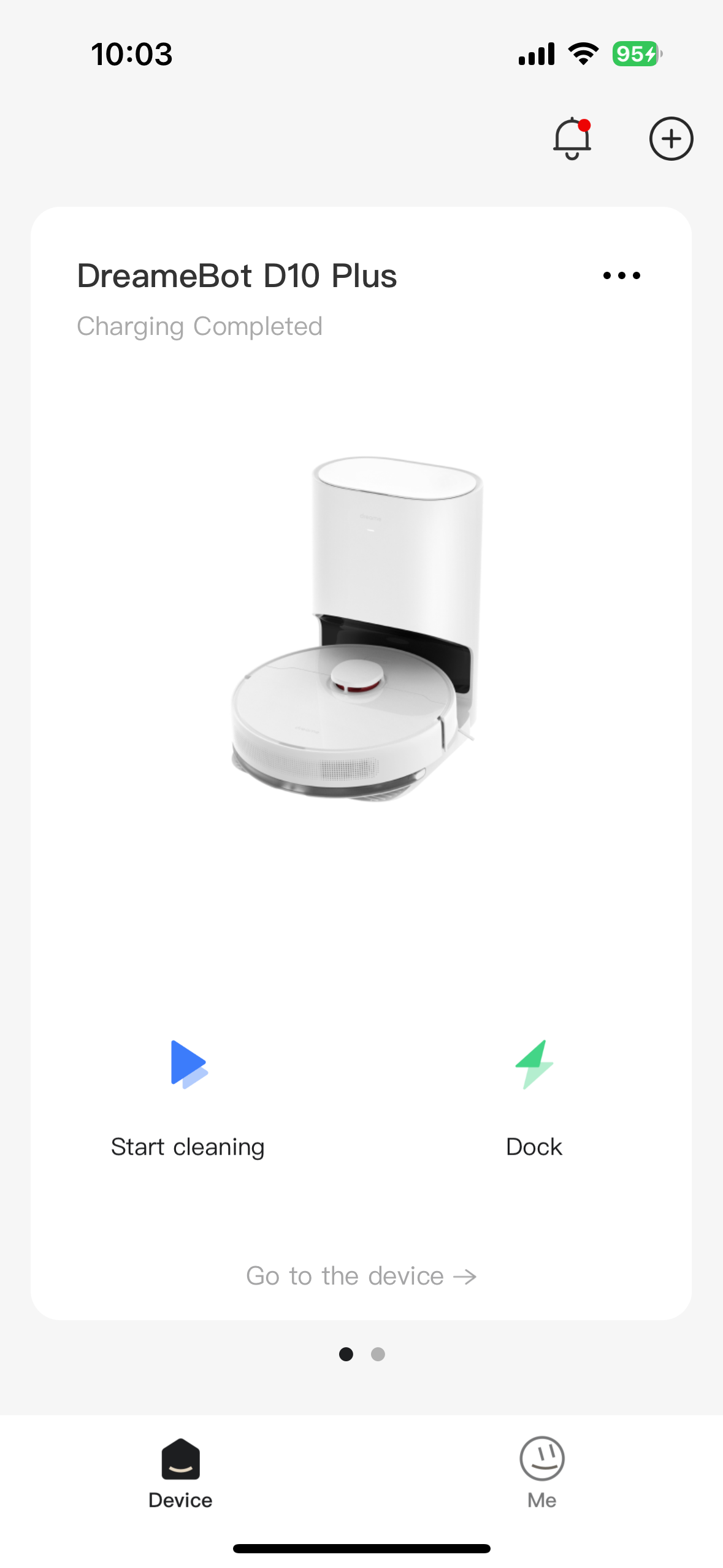723x1568 pixels.
Task: Tap the DreameBot D10 Plus title
Action: click(x=237, y=275)
